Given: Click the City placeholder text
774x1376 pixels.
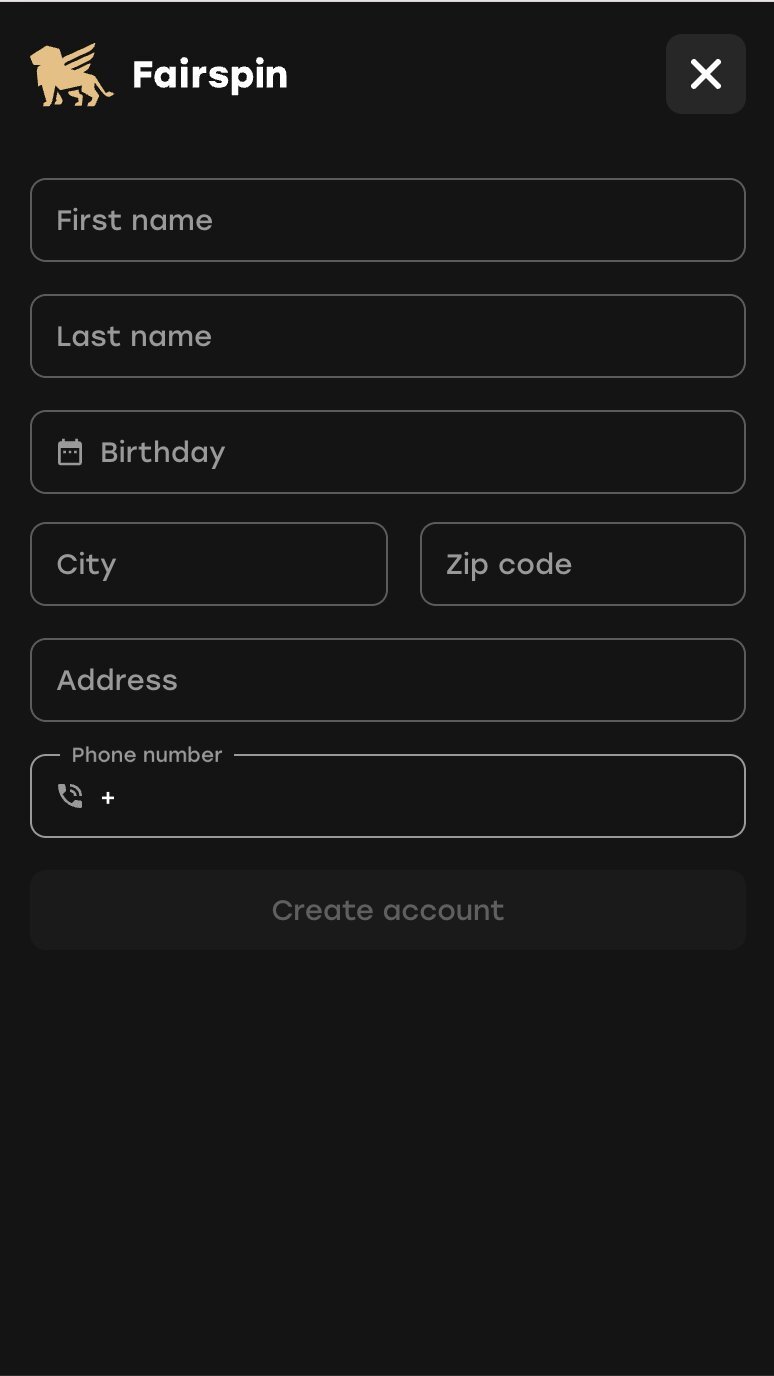Looking at the screenshot, I should click(x=86, y=564).
